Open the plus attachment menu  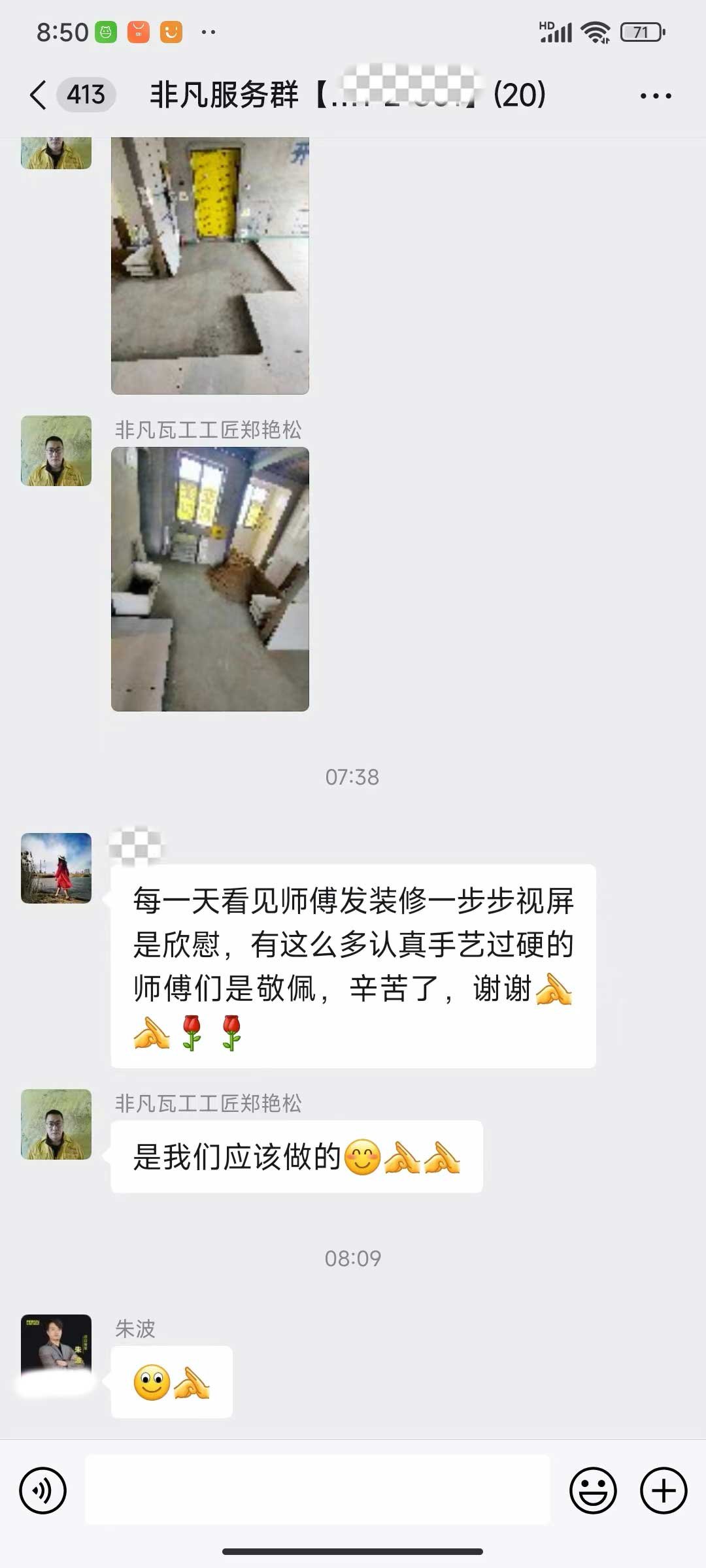(663, 1490)
